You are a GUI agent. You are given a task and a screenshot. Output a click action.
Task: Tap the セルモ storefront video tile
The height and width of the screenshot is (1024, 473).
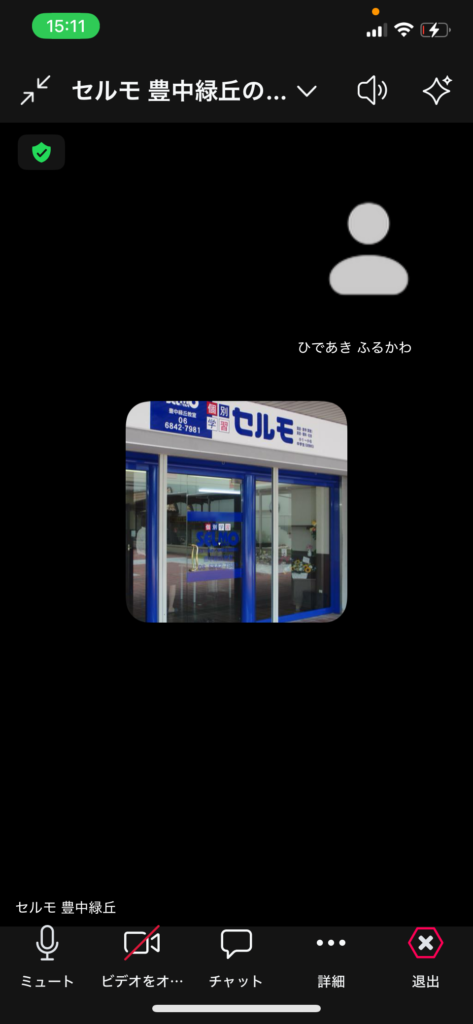point(236,511)
